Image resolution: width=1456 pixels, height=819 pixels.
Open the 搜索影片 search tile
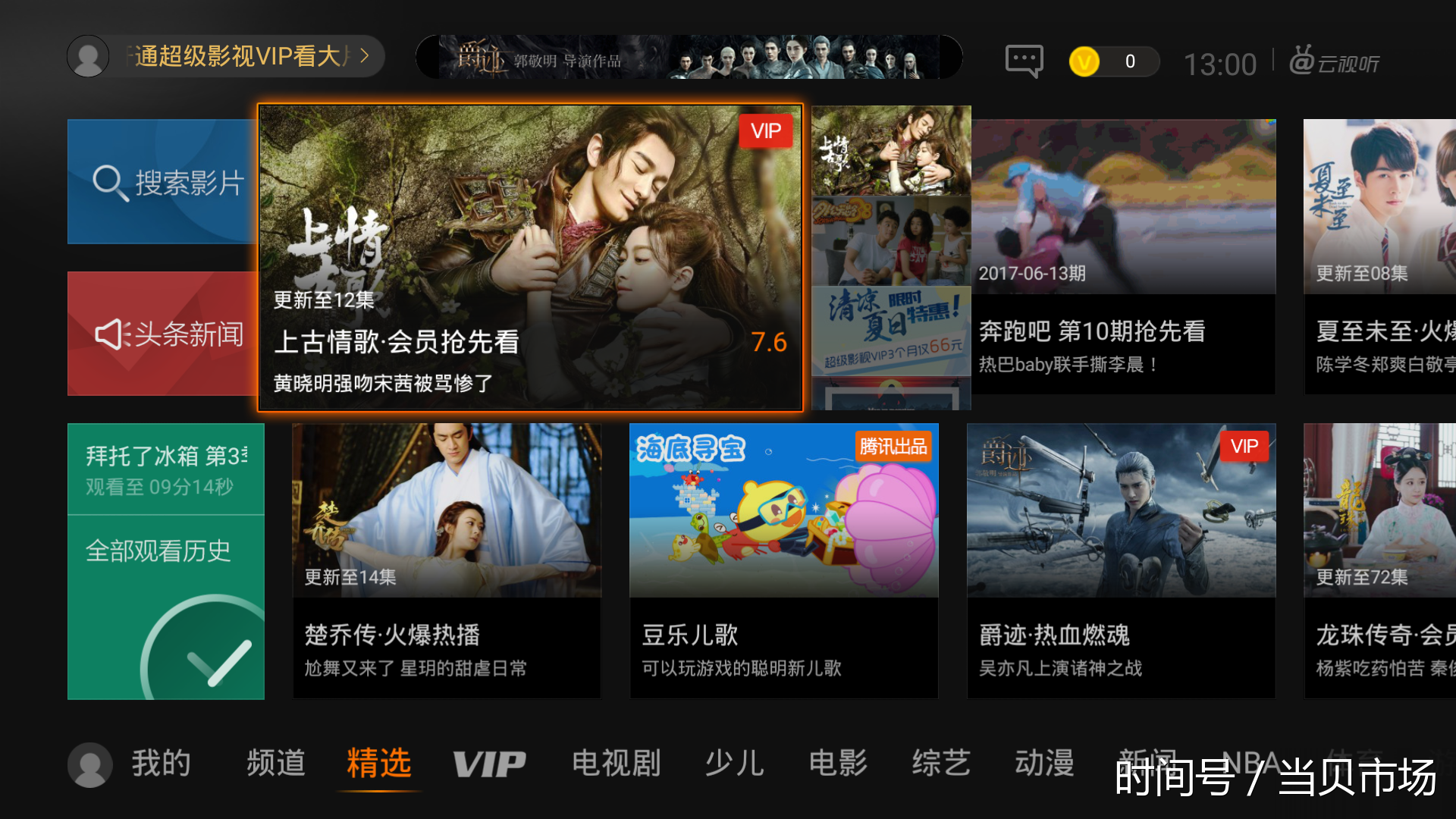tap(162, 182)
